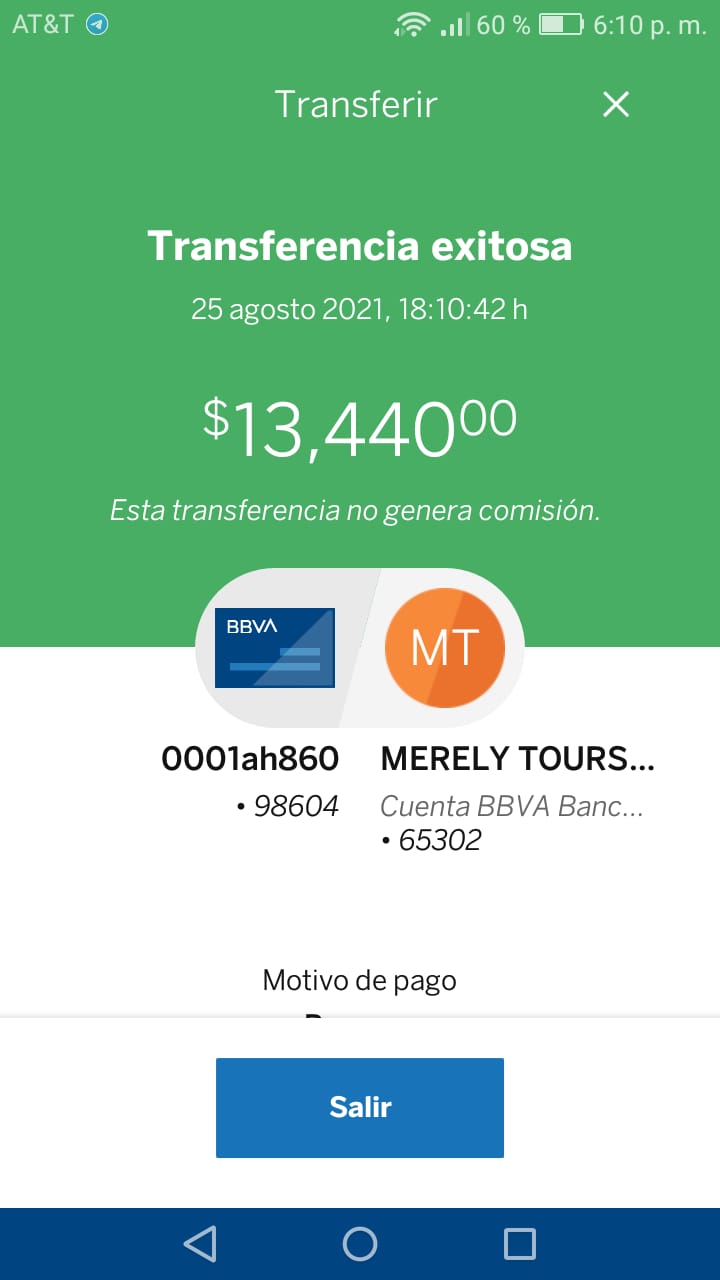Close the Transferir screen with the X
Image resolution: width=720 pixels, height=1280 pixels.
616,104
